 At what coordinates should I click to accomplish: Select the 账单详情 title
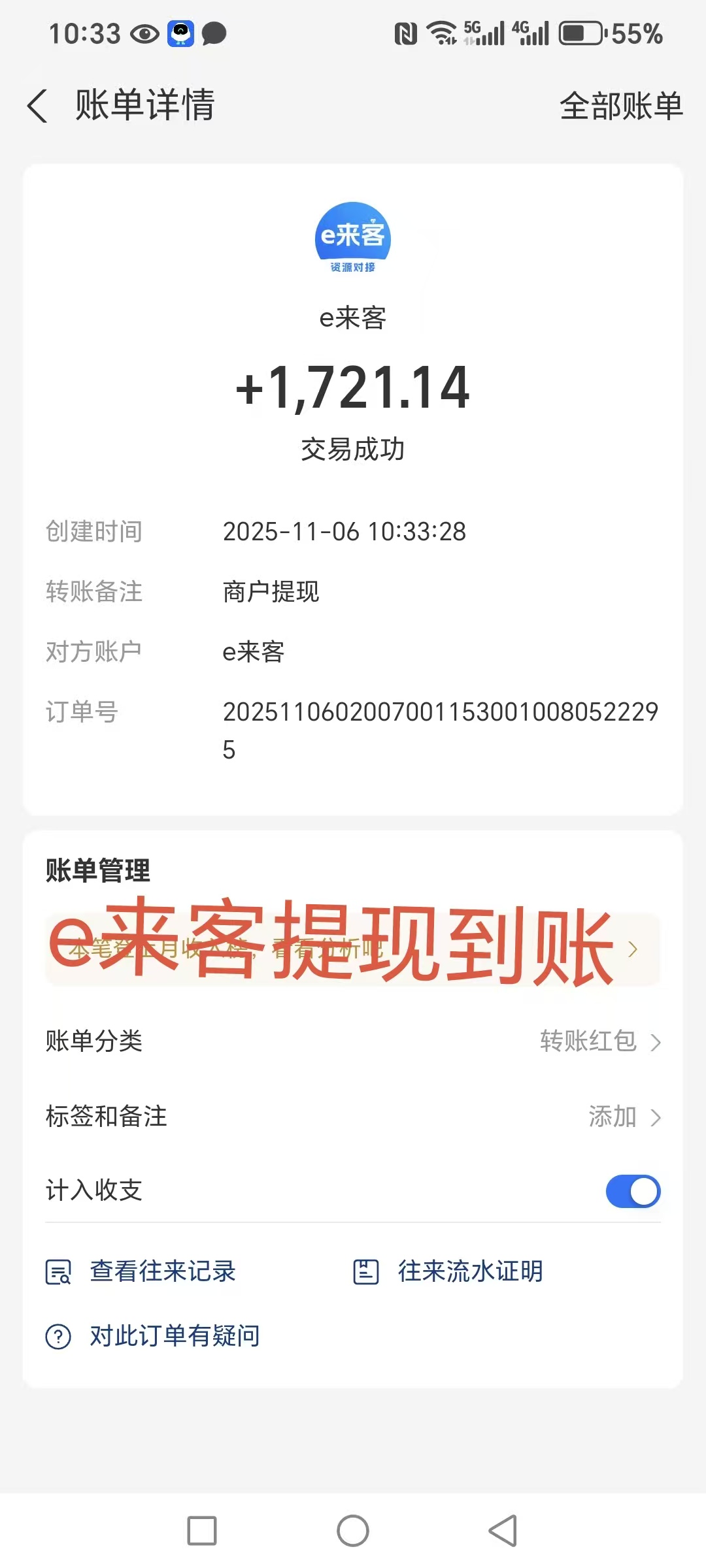[145, 106]
